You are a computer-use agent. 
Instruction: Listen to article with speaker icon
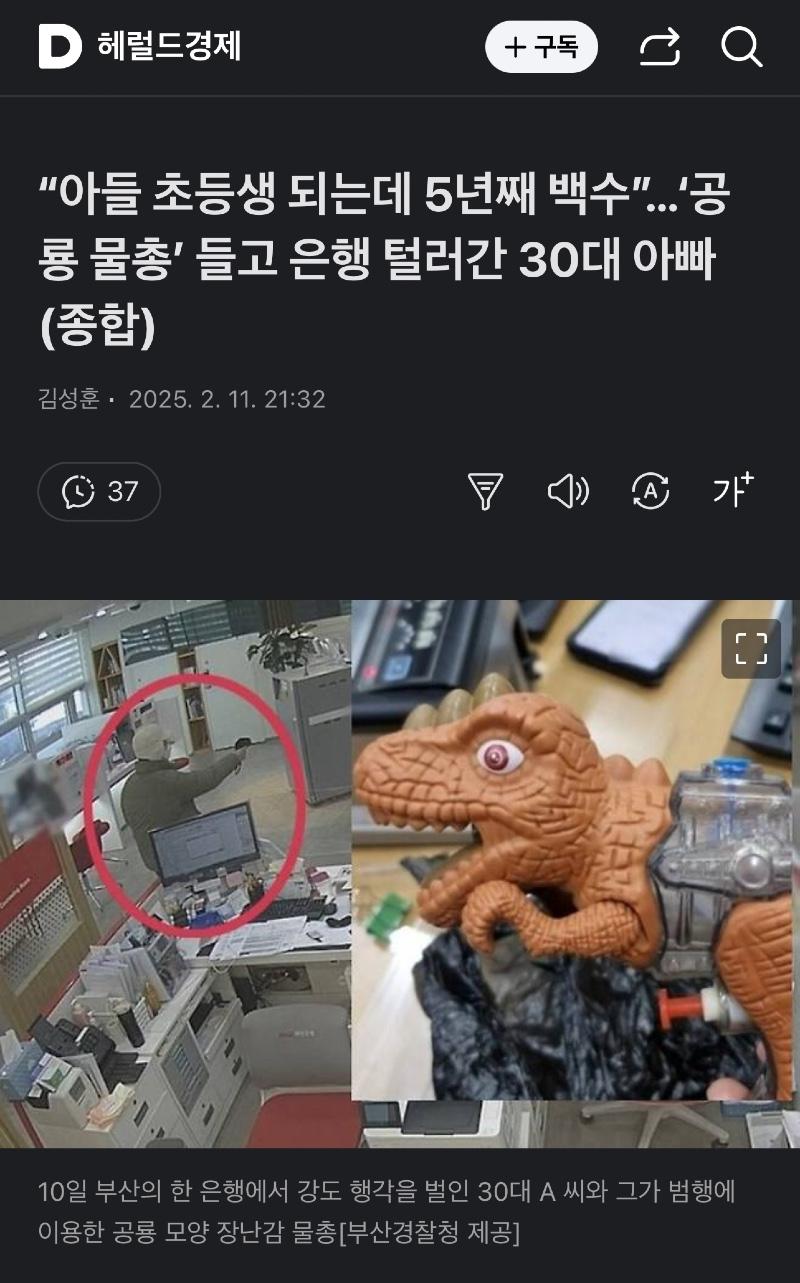(x=568, y=491)
